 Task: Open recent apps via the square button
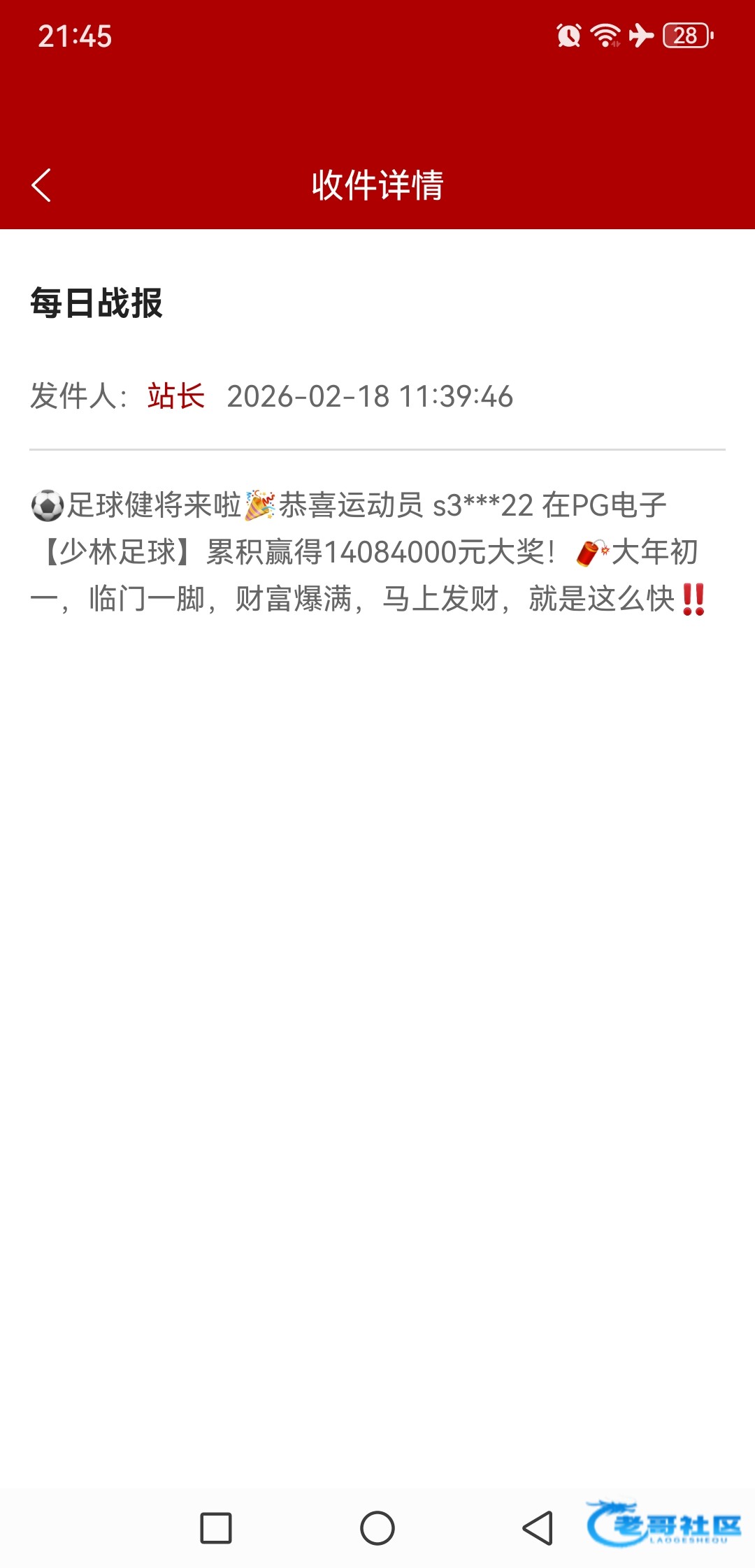[216, 1528]
